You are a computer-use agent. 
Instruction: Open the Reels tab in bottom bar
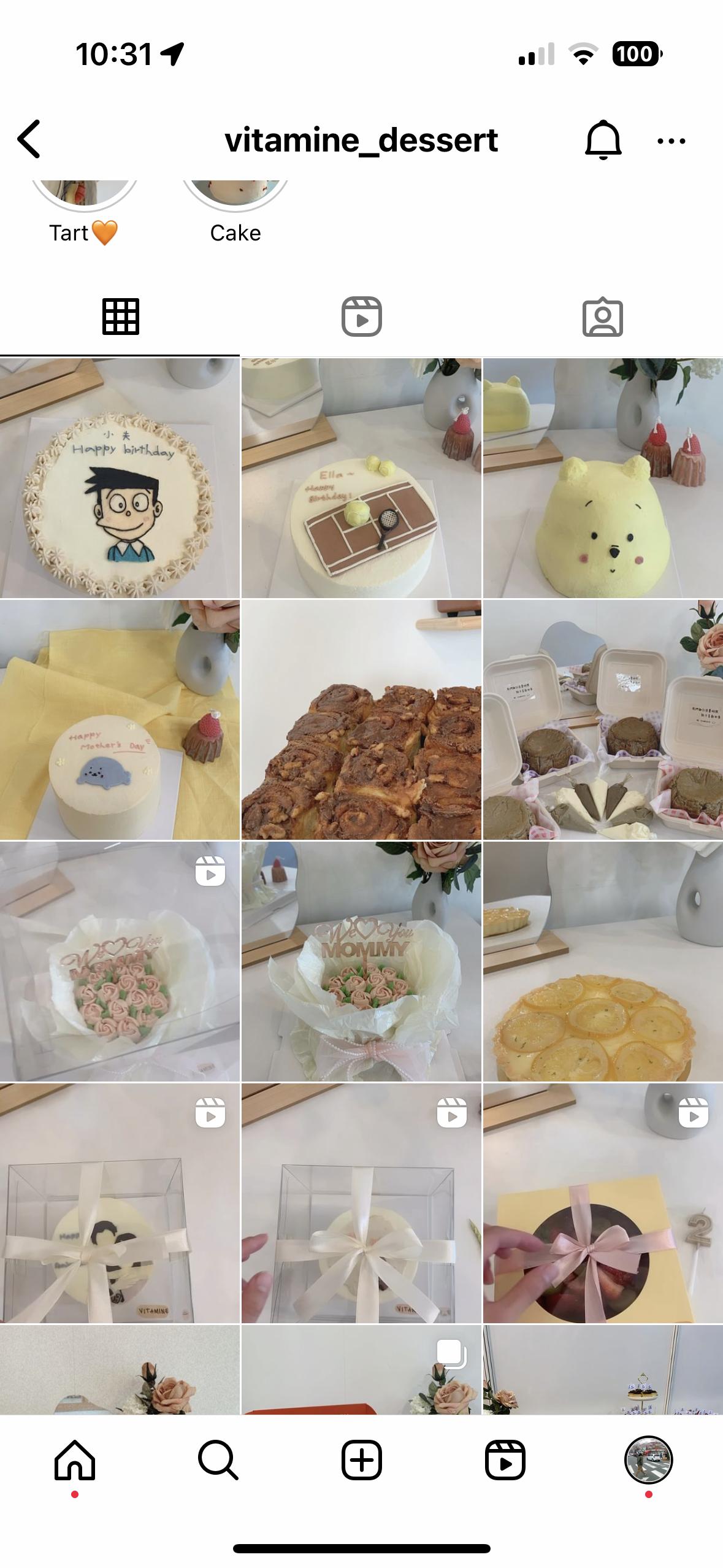tap(505, 1460)
